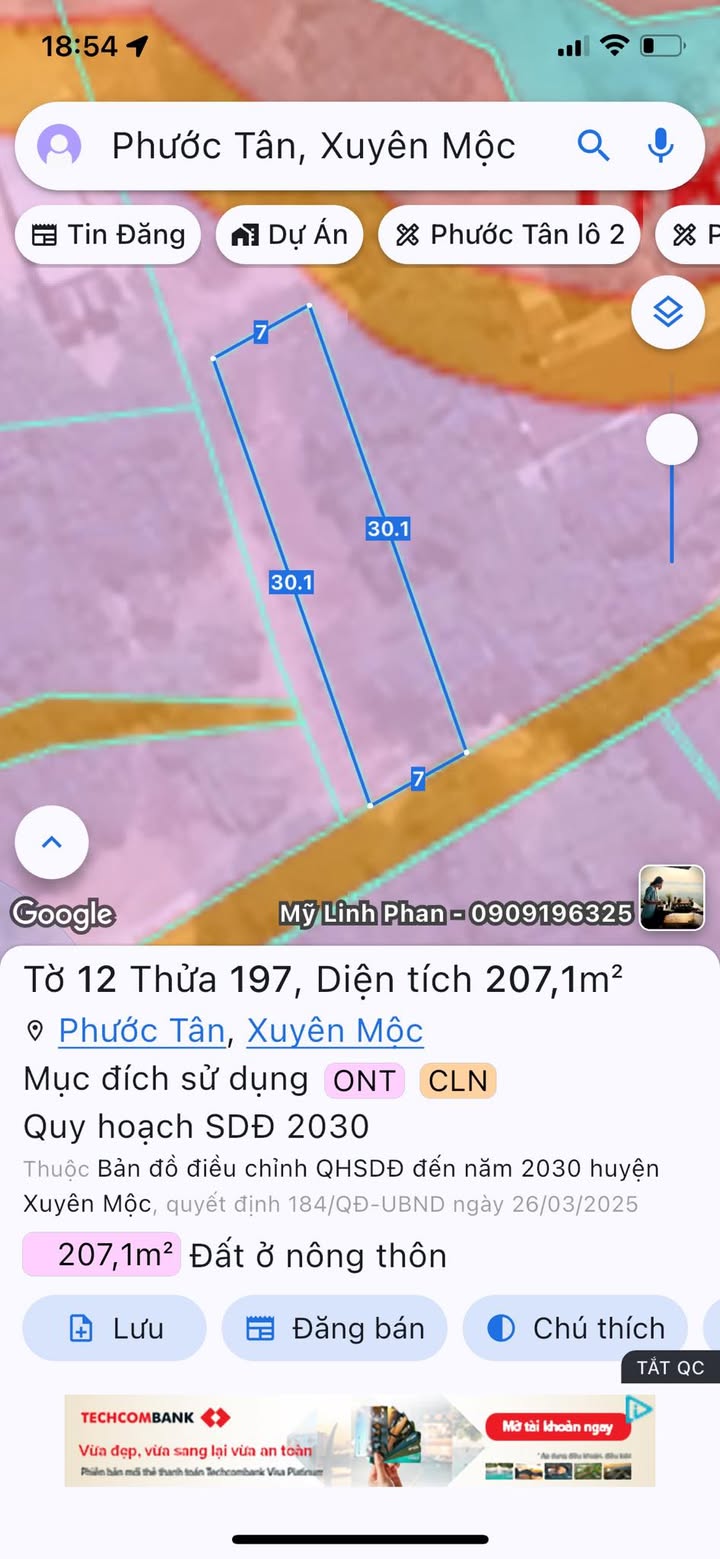Start voice search with the microphone
Viewport: 720px width, 1559px height.
point(660,146)
